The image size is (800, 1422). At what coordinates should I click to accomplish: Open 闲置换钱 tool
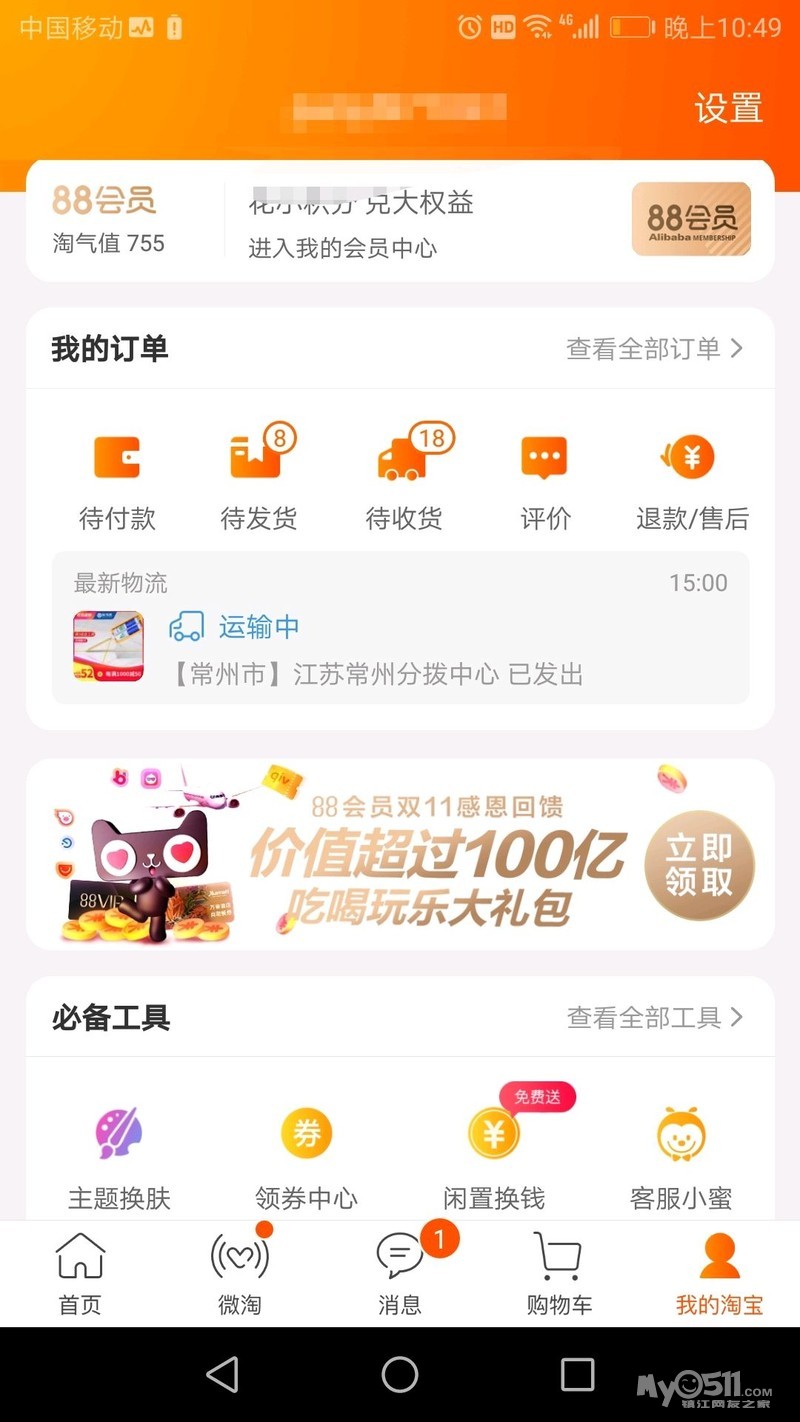tap(494, 1155)
